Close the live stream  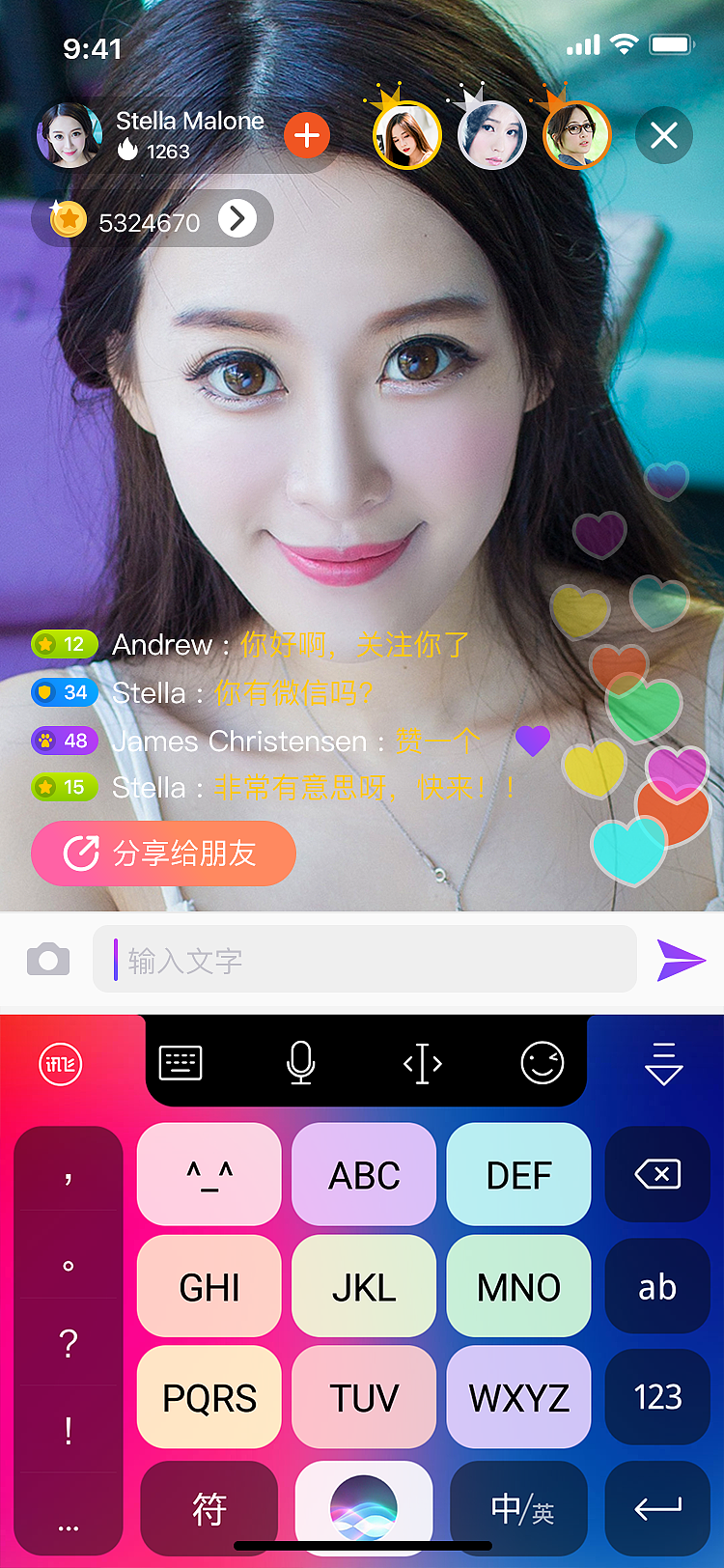663,135
